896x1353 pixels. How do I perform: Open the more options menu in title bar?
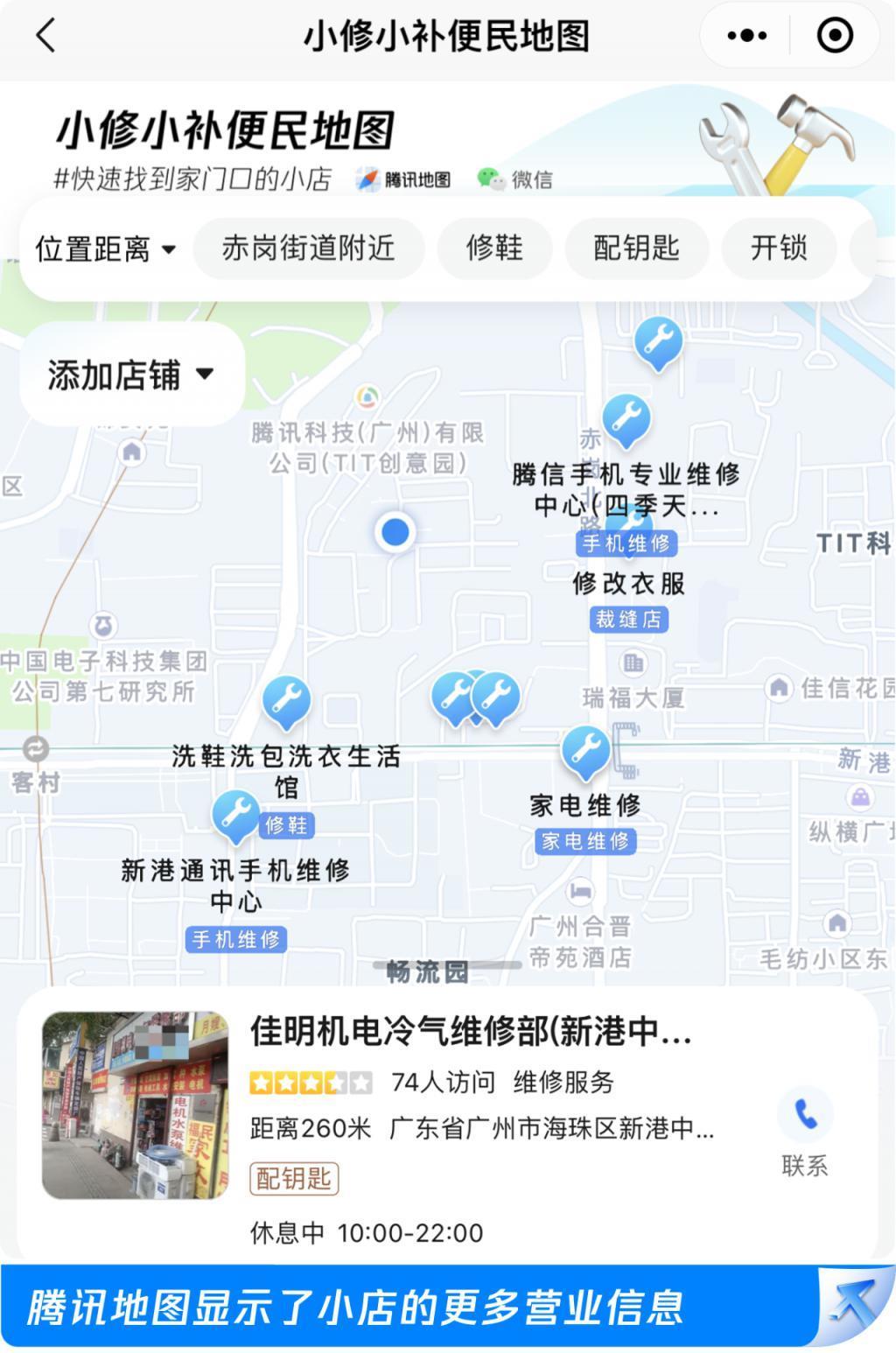[x=745, y=36]
